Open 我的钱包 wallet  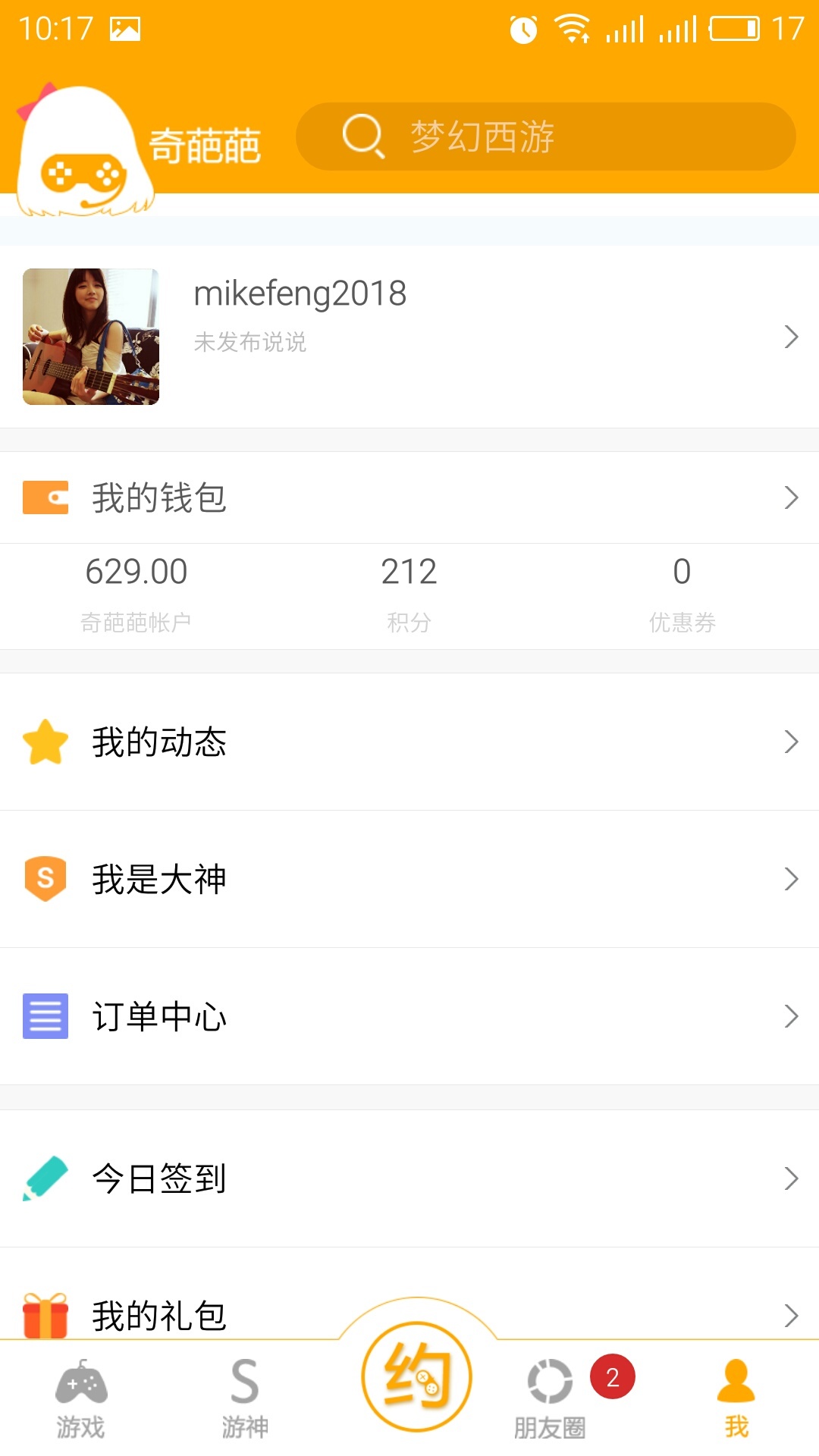(x=409, y=497)
